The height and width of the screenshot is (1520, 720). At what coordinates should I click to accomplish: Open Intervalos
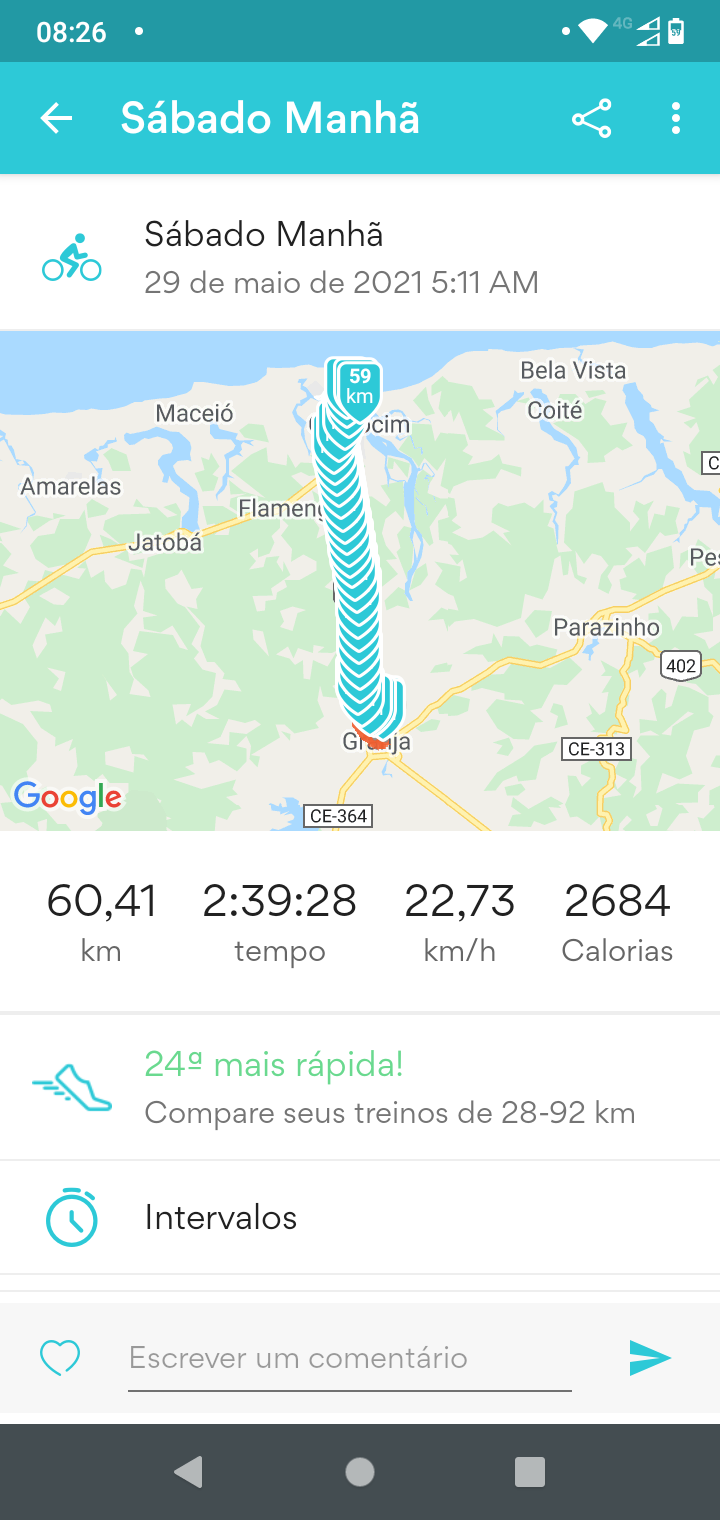360,1218
